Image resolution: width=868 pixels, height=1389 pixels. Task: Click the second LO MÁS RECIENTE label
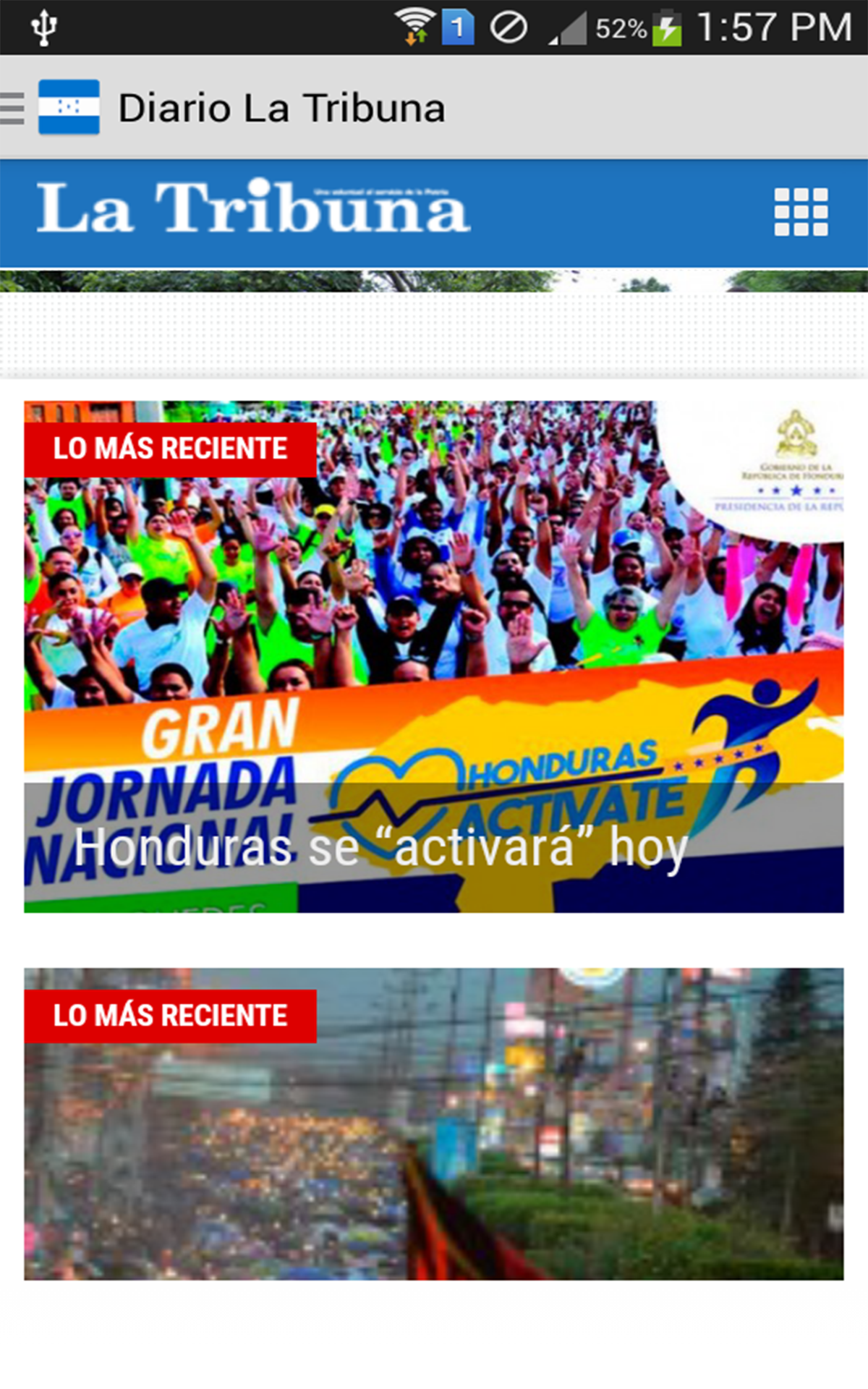coord(169,1014)
